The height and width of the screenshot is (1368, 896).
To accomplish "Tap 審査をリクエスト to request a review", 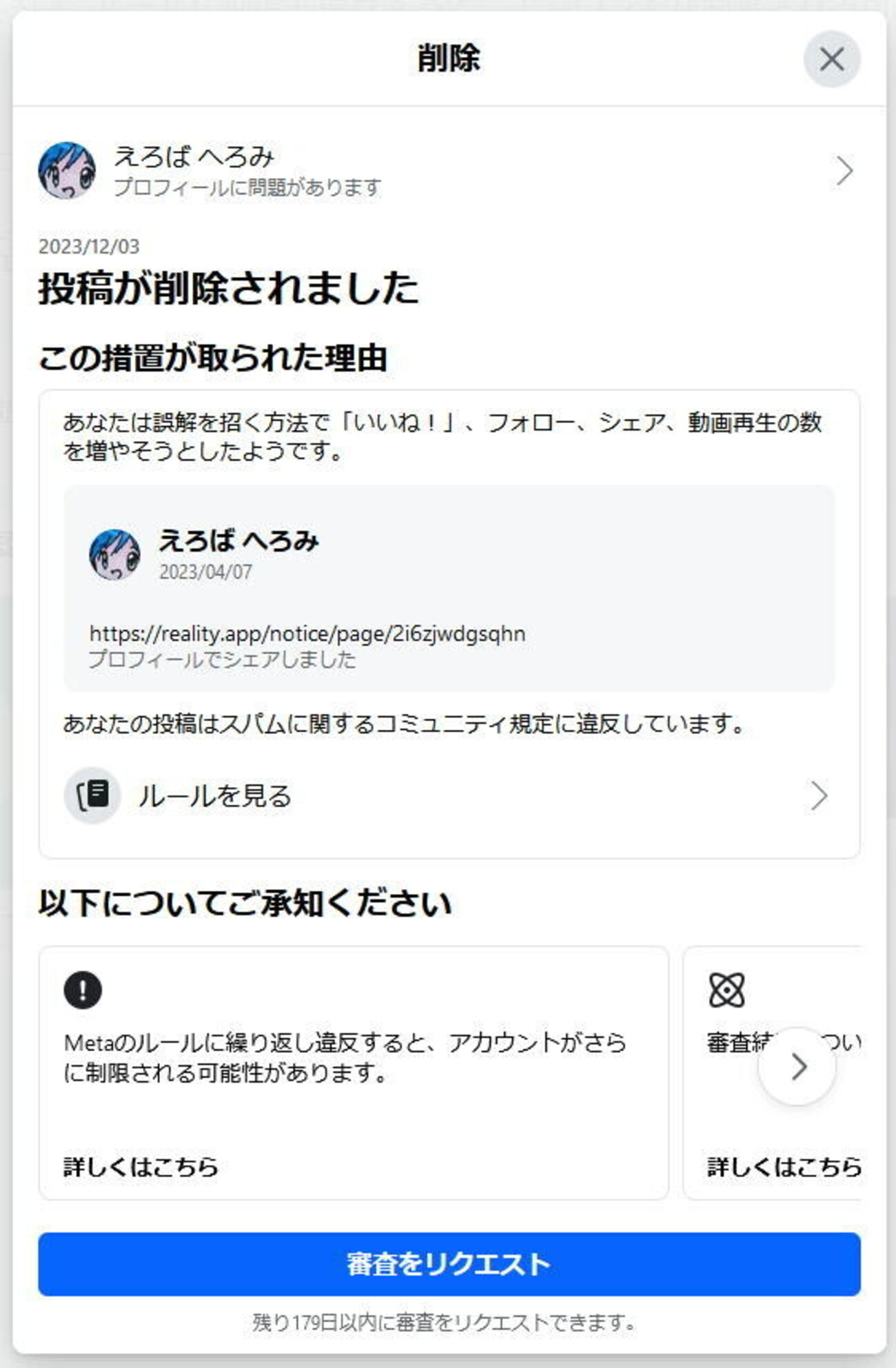I will click(449, 1264).
